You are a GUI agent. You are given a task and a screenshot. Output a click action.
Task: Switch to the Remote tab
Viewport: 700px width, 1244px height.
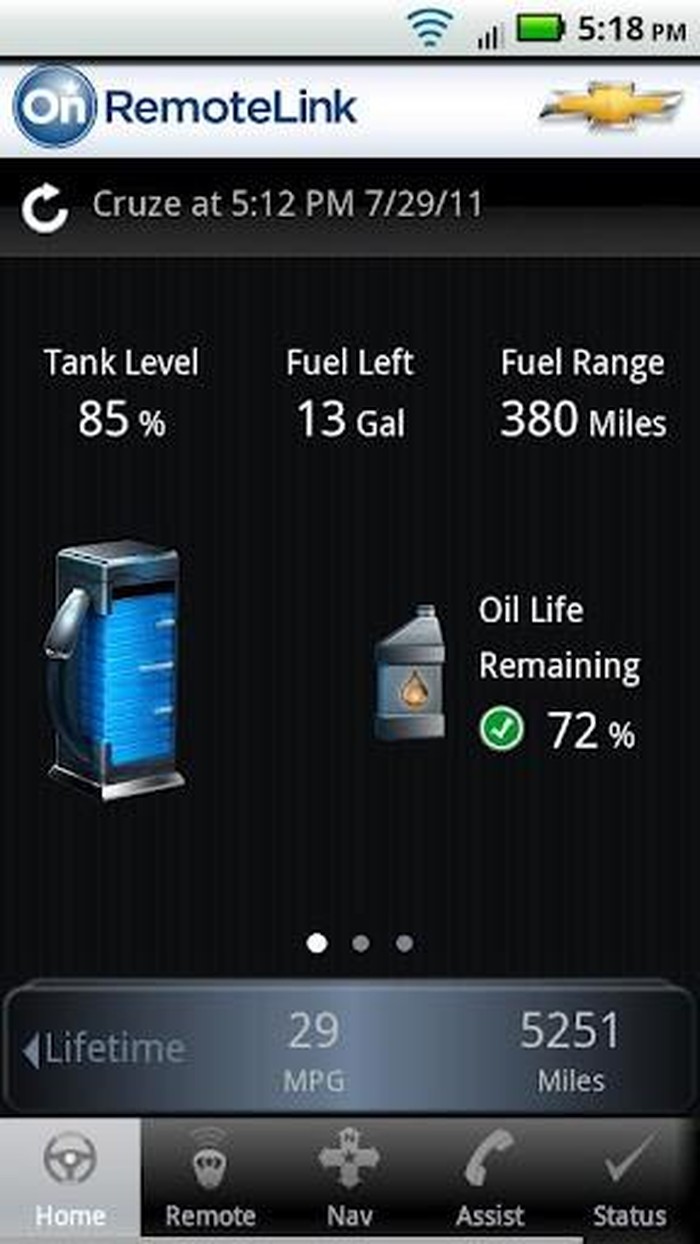pyautogui.click(x=210, y=1182)
